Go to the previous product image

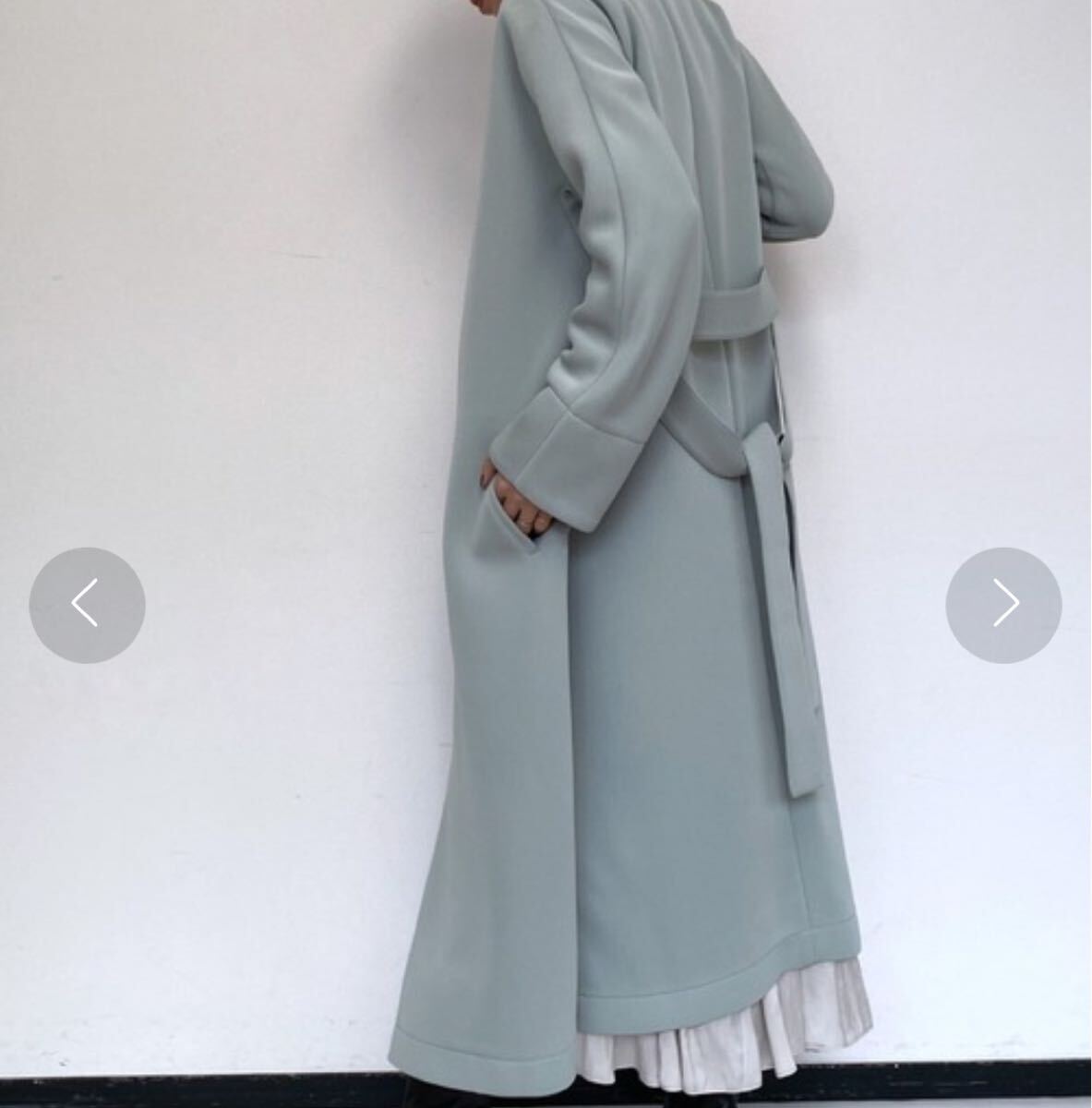coord(87,605)
